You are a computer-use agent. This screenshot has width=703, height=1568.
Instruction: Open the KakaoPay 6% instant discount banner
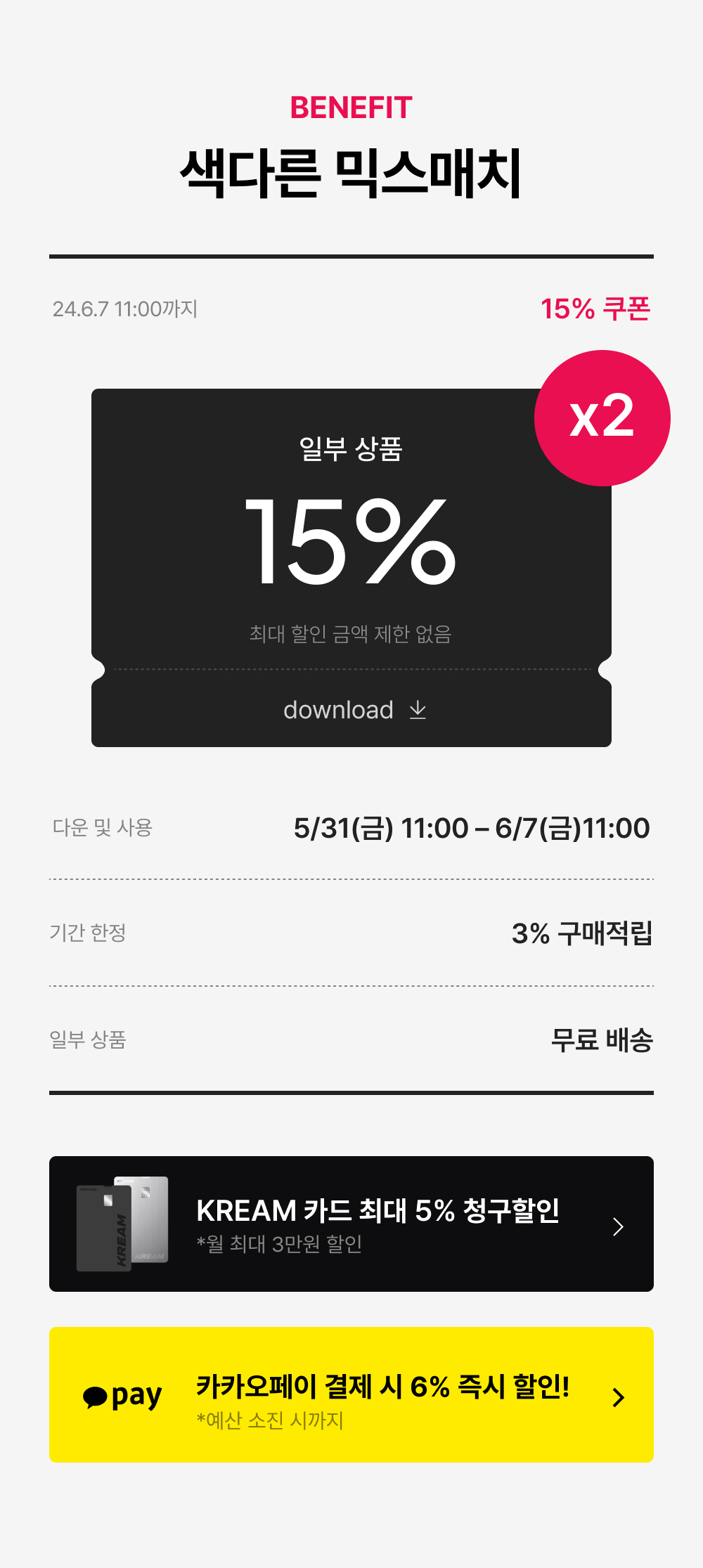[351, 1395]
